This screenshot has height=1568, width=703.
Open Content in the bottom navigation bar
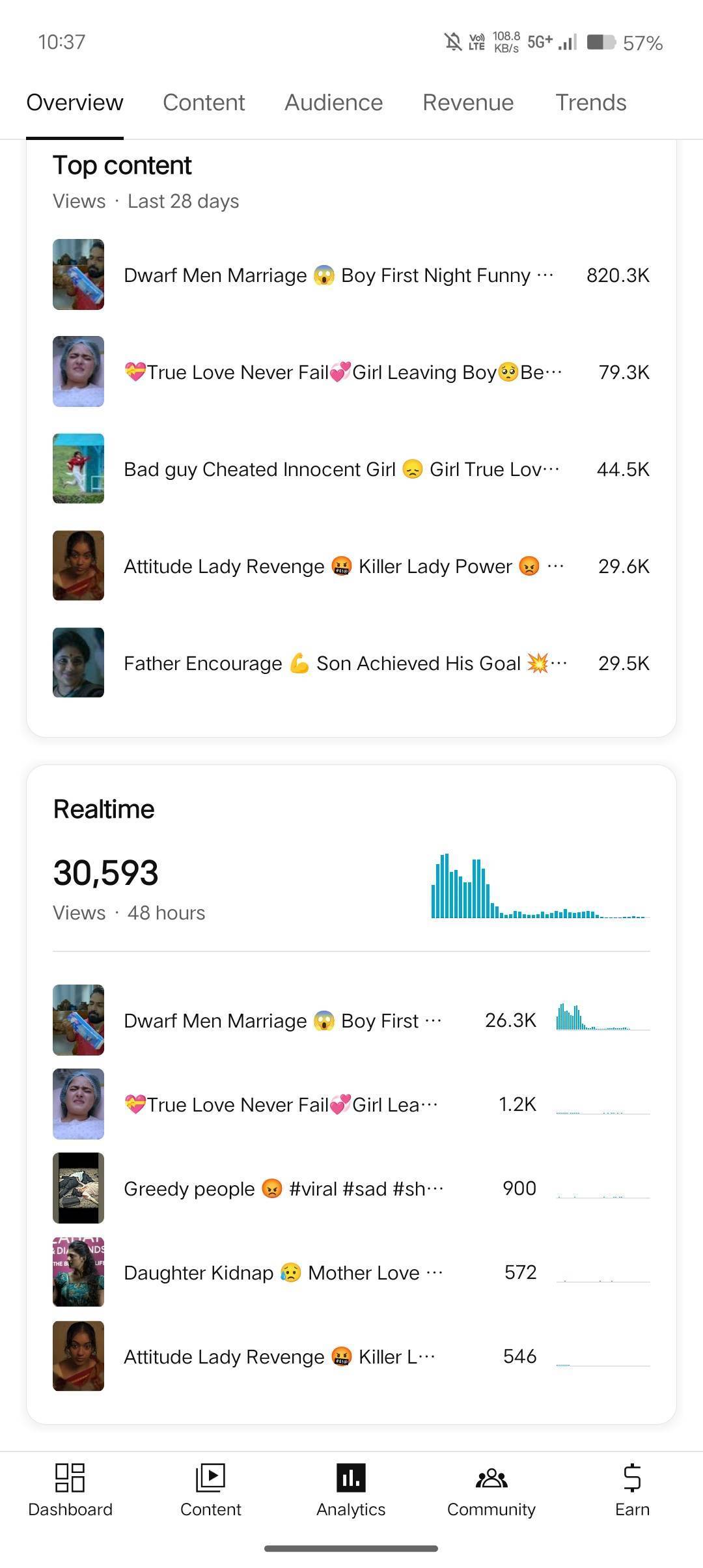coord(210,1490)
